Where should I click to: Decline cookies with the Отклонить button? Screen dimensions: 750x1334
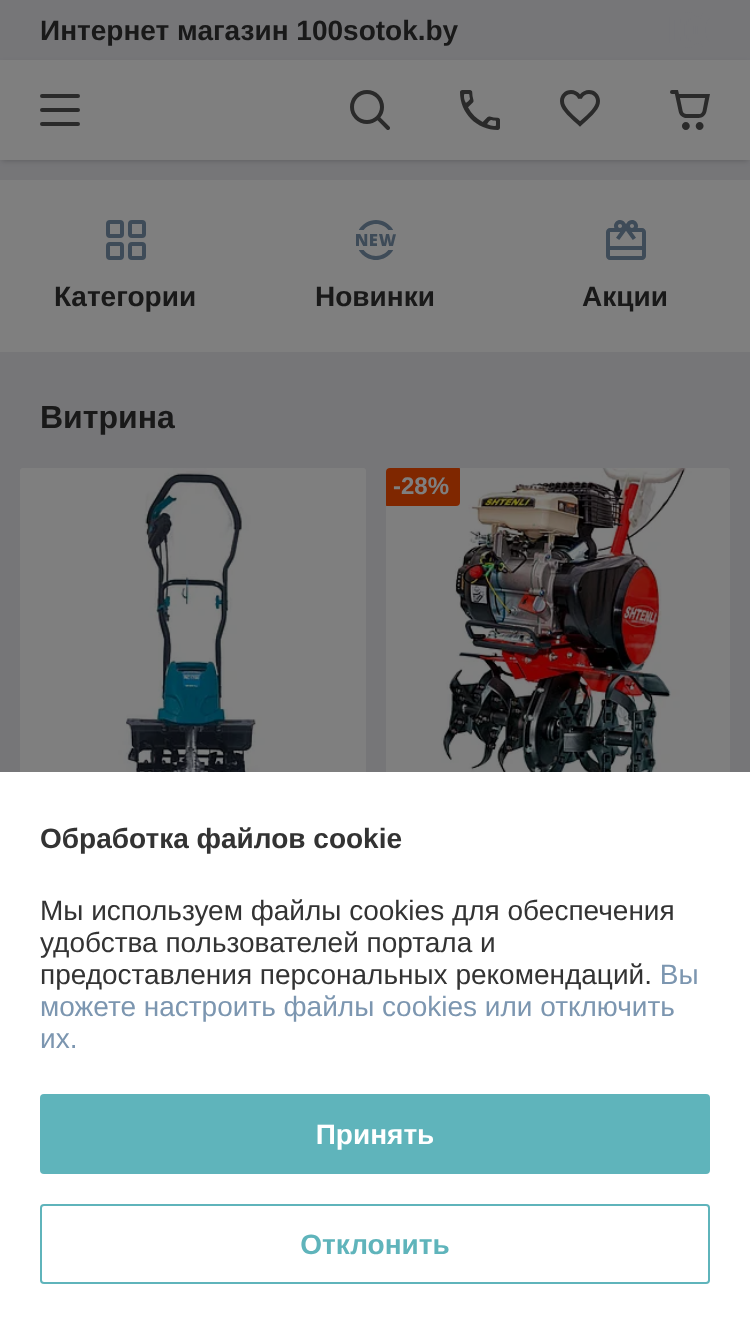[x=375, y=1244]
